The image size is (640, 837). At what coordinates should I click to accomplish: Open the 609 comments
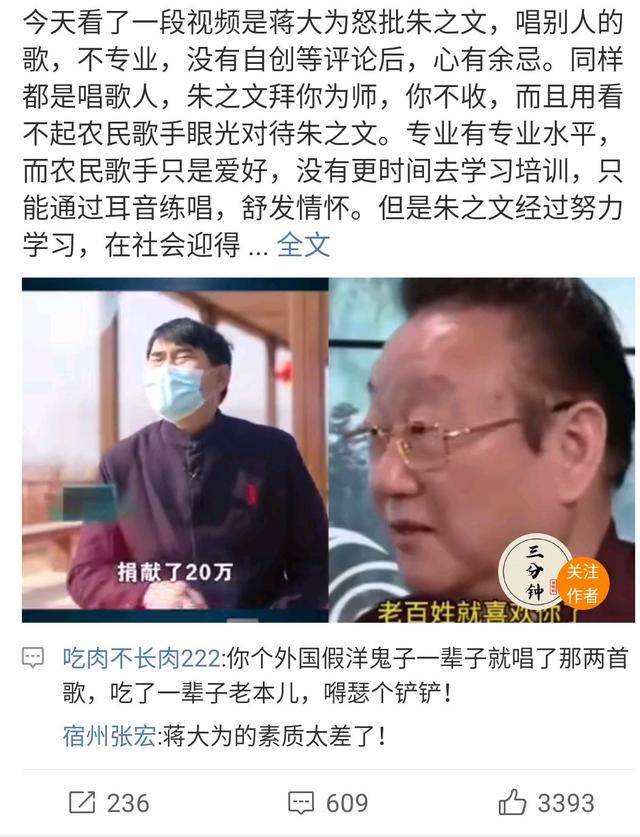tap(327, 802)
